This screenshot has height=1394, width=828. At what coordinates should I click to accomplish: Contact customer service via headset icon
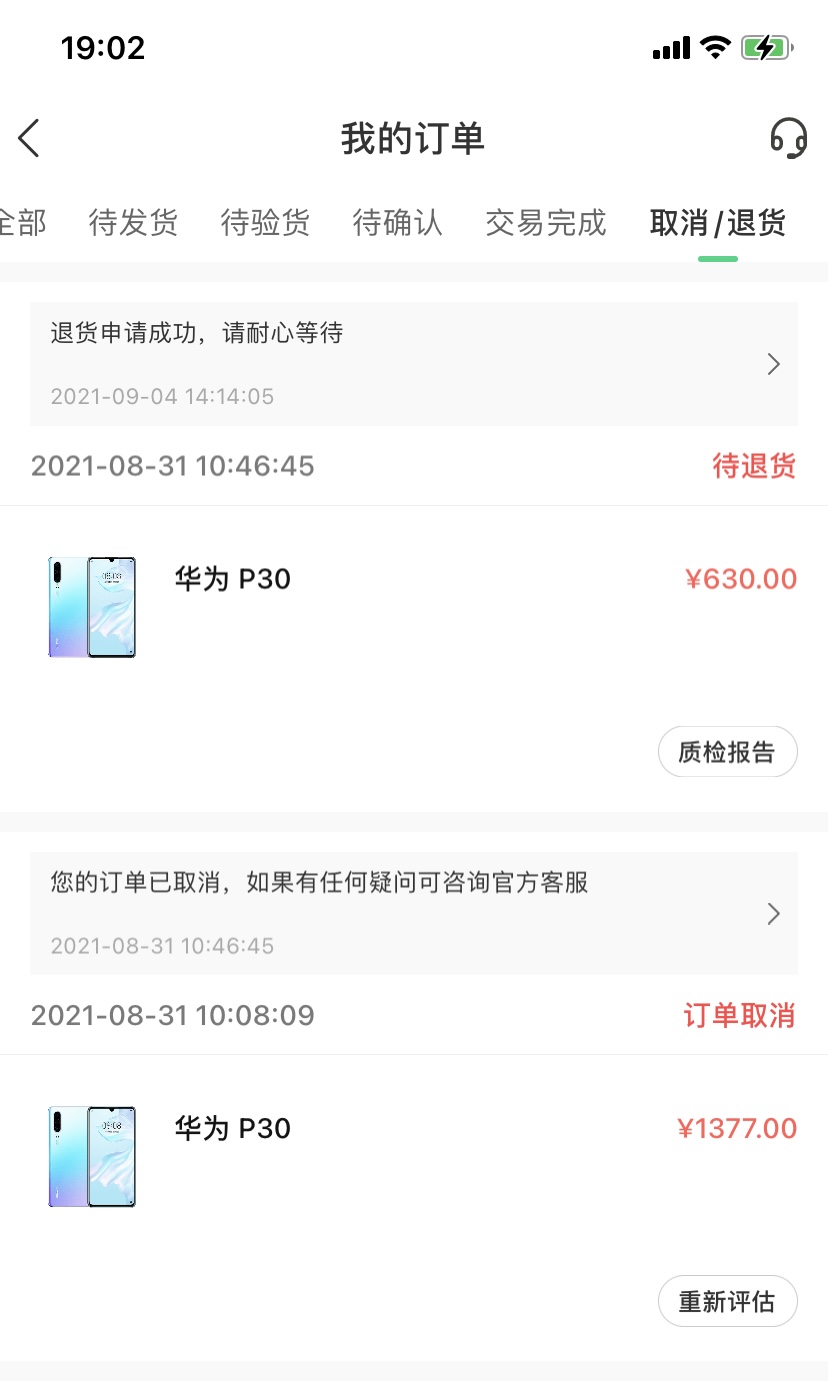[788, 138]
